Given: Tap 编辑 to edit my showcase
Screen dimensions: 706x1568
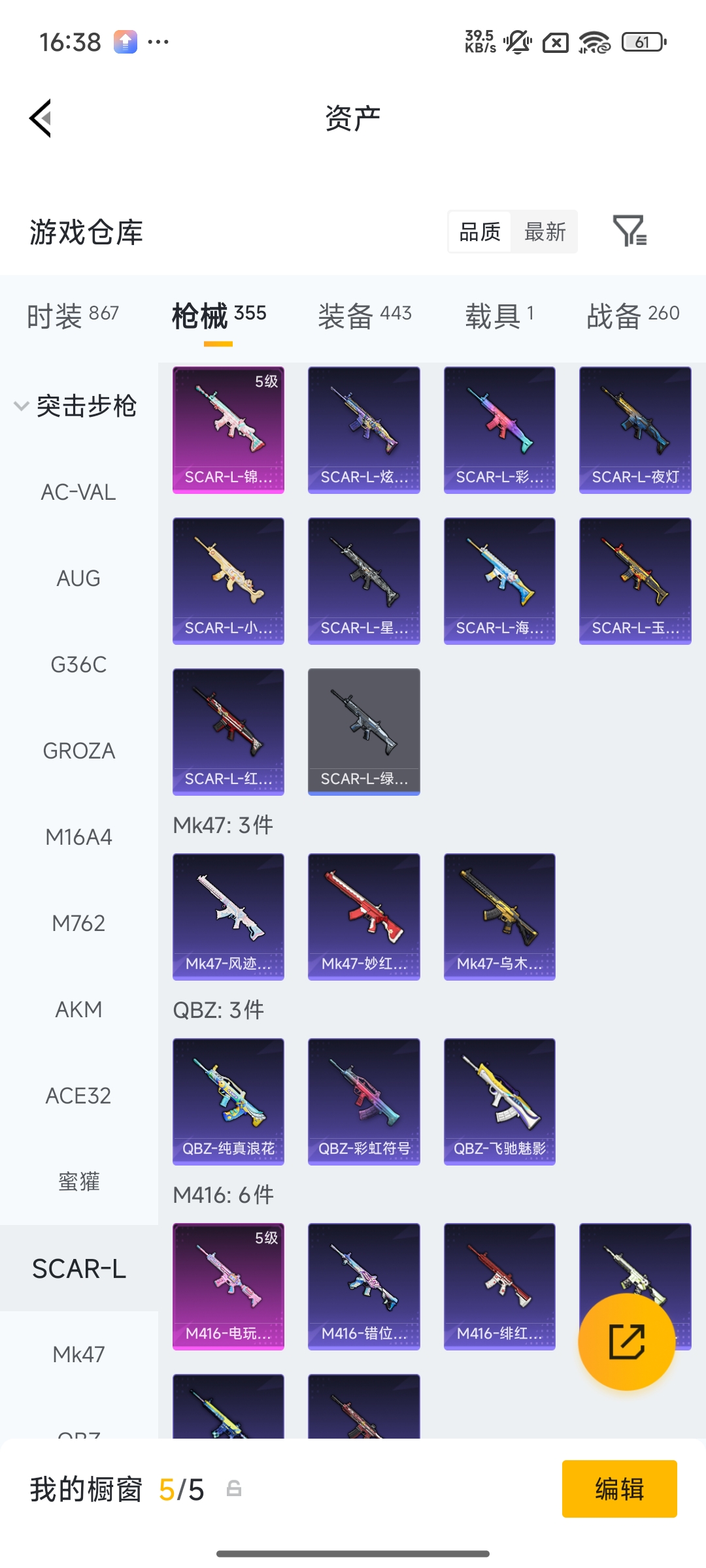Looking at the screenshot, I should pos(619,1489).
